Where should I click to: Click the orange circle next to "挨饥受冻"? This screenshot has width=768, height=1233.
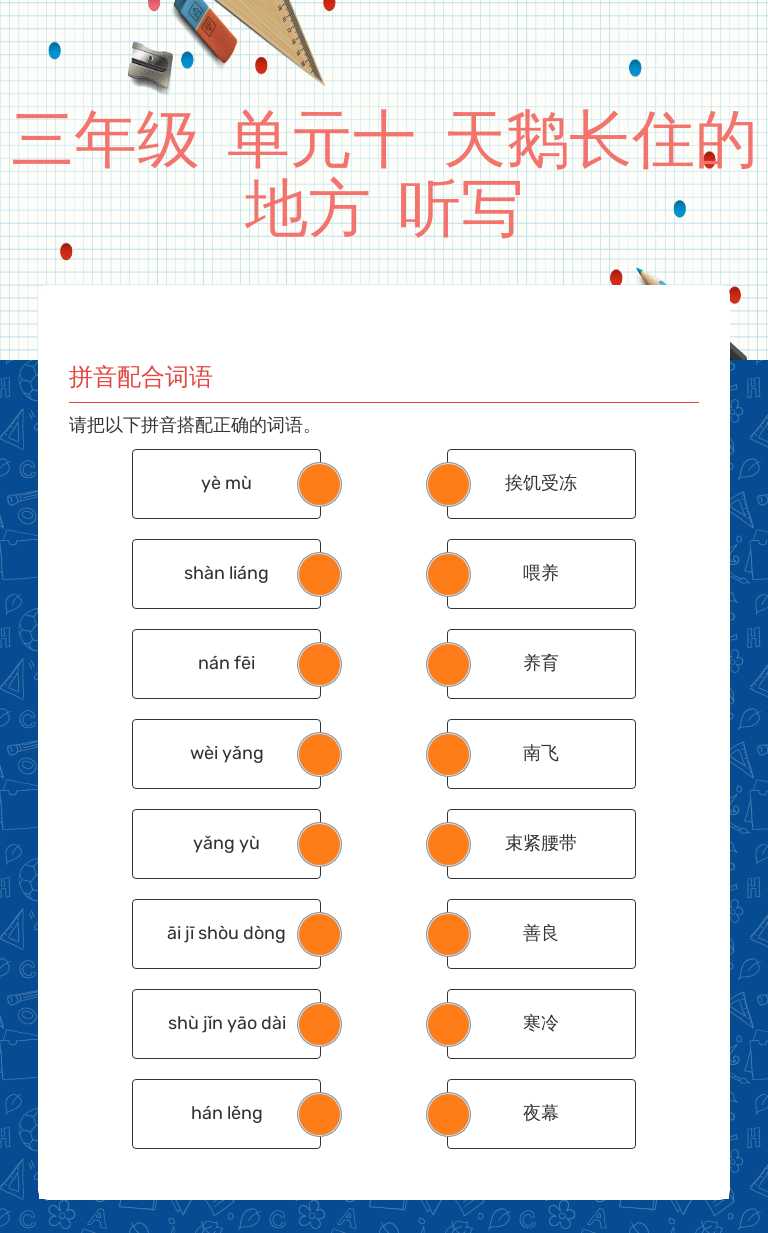(x=448, y=484)
